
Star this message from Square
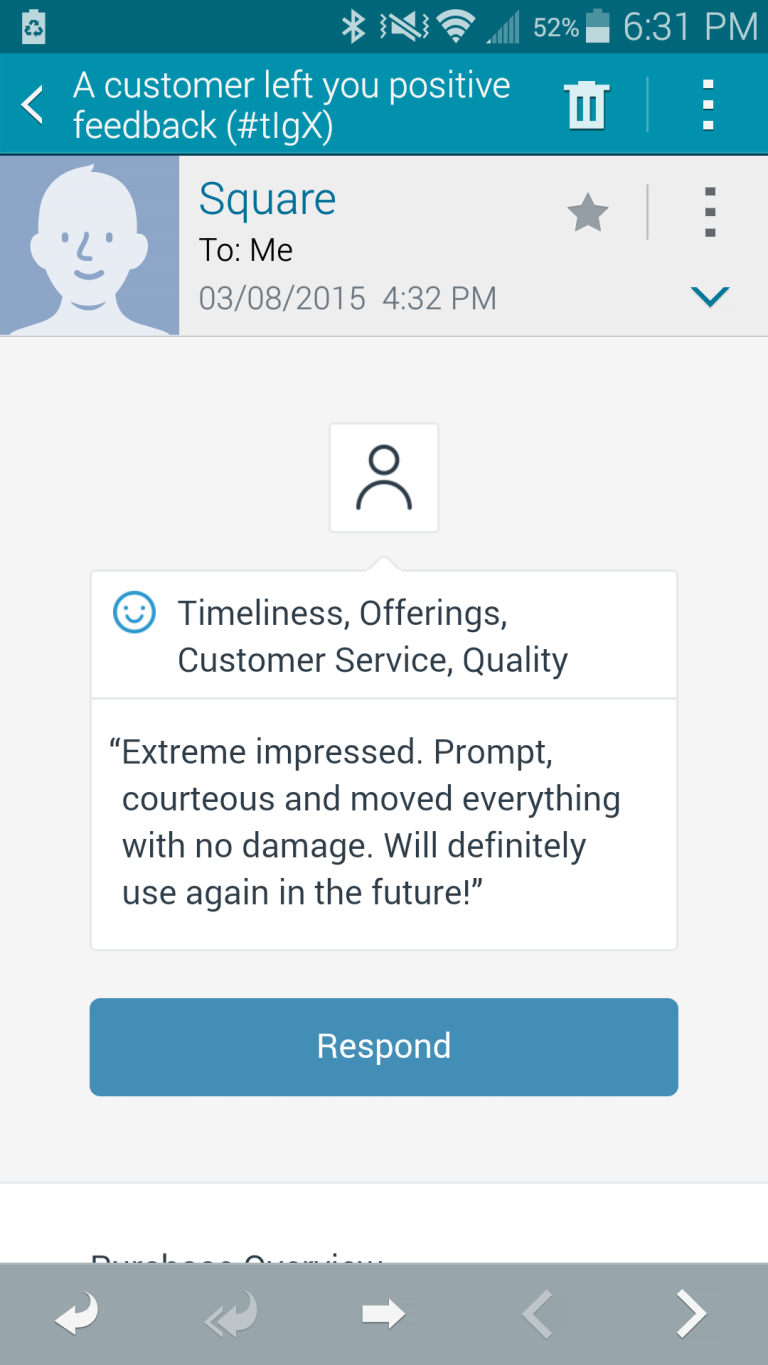tap(587, 213)
